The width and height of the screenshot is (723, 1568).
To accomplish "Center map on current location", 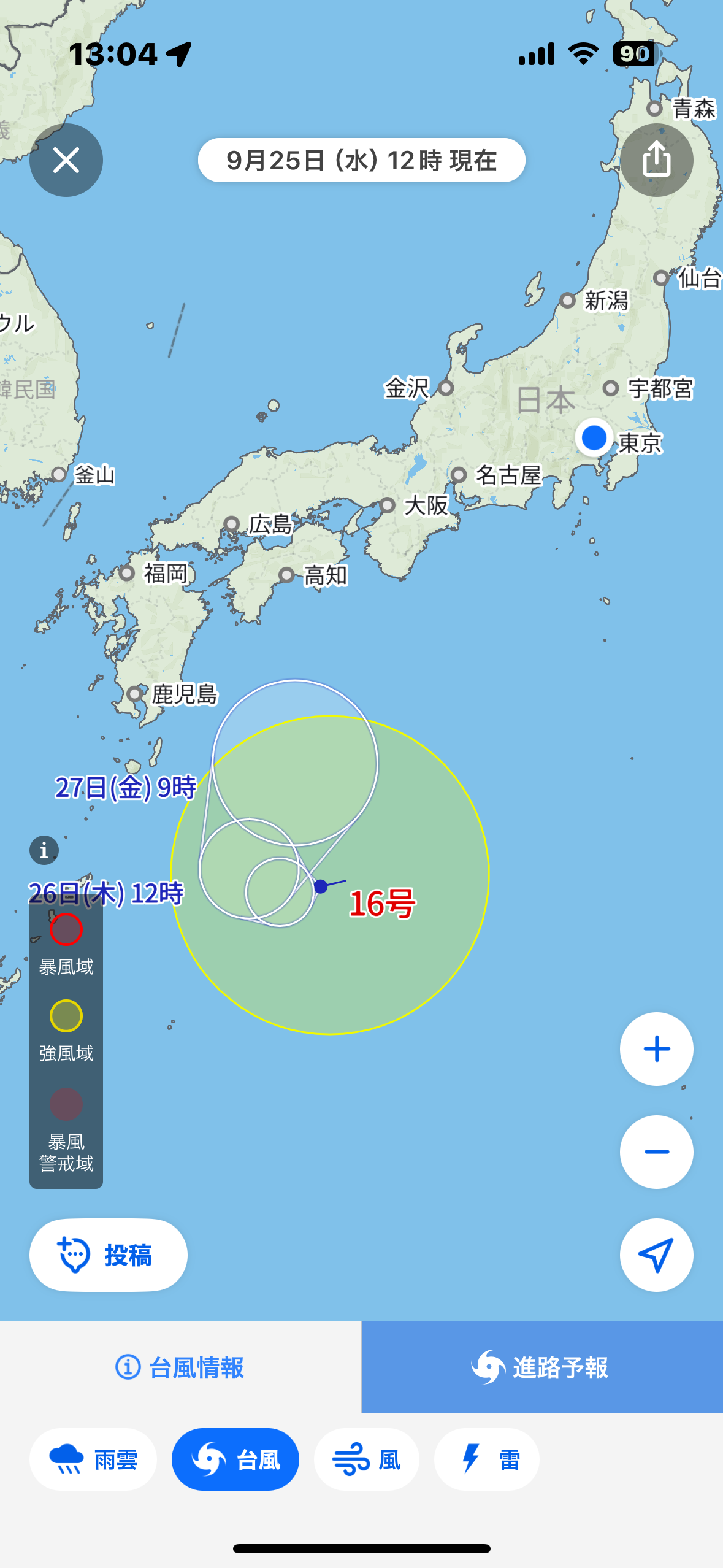I will 656,1255.
